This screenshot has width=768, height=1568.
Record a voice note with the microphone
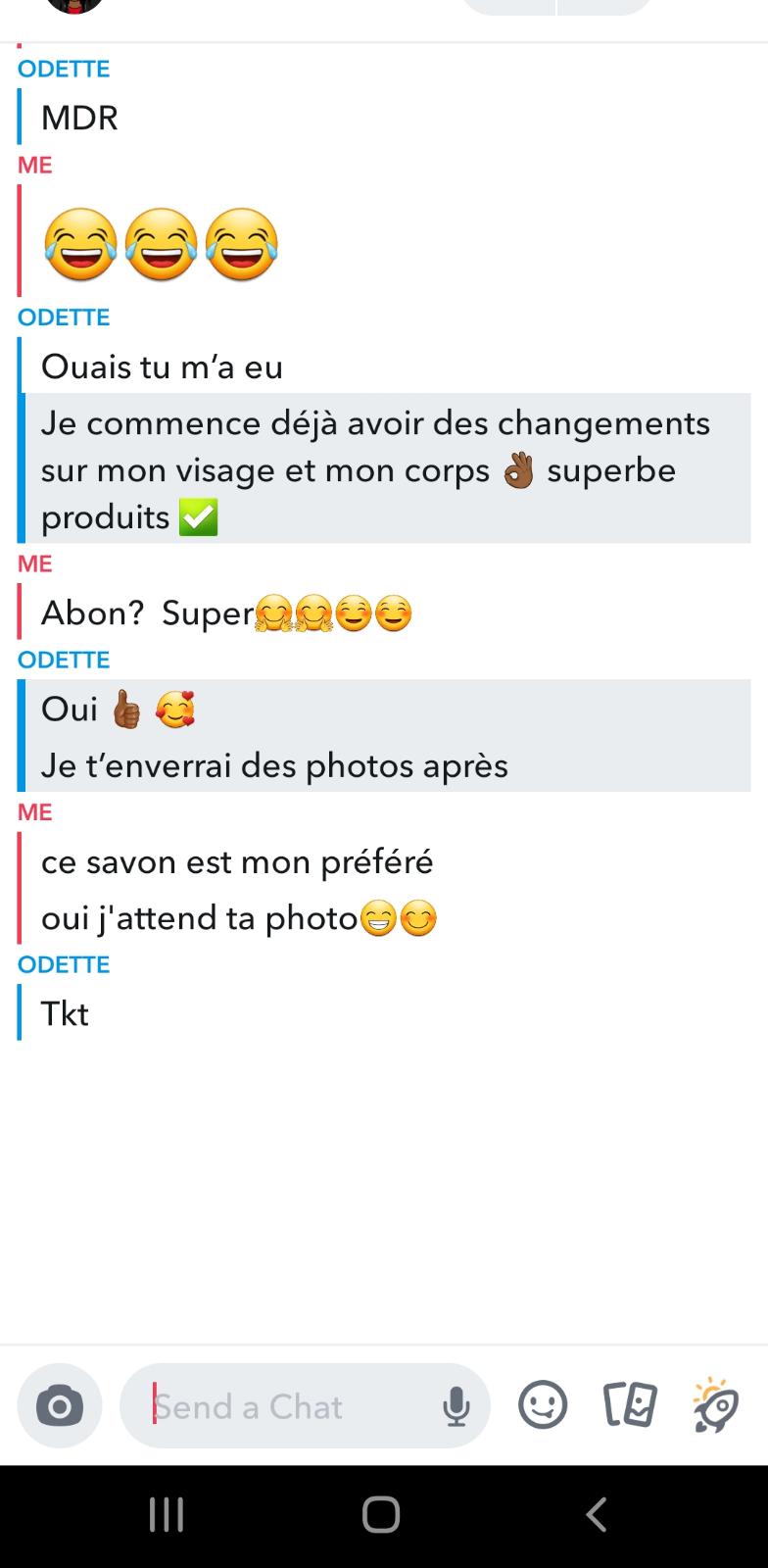click(x=456, y=1407)
